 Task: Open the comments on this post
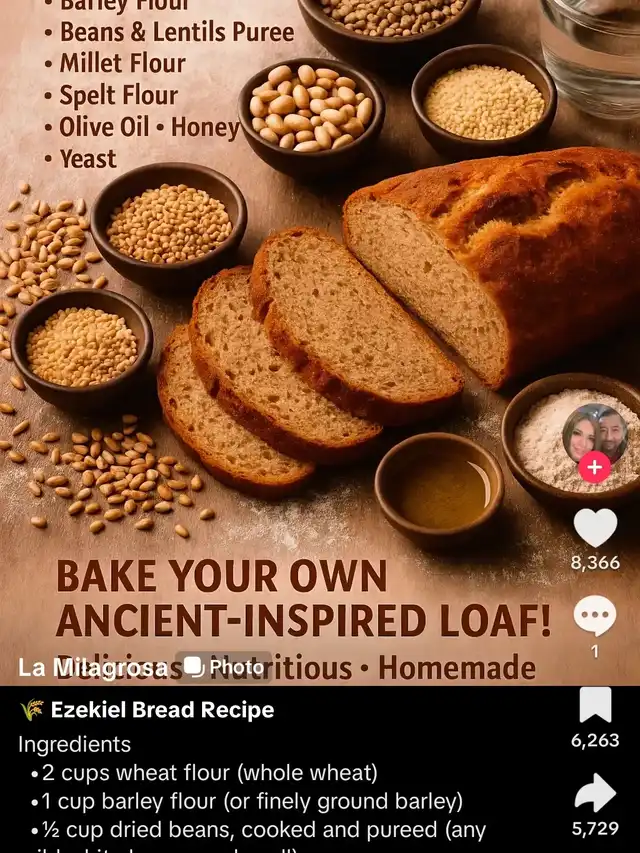point(595,617)
